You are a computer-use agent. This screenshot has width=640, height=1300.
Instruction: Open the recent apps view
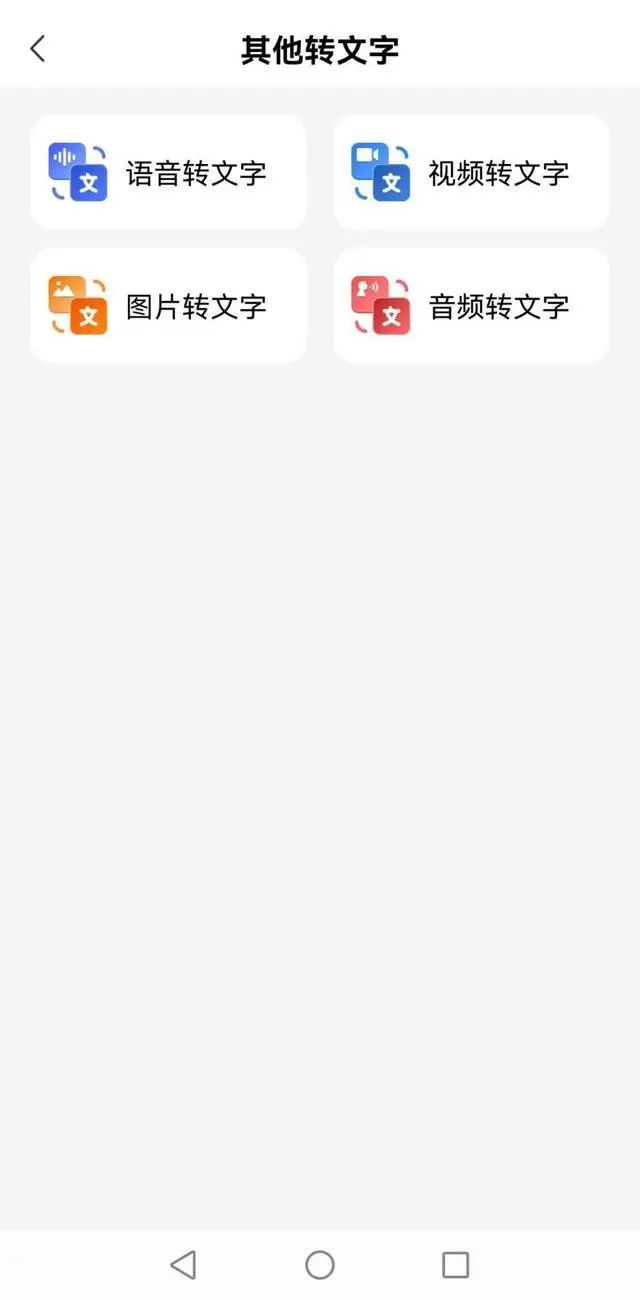[455, 1265]
